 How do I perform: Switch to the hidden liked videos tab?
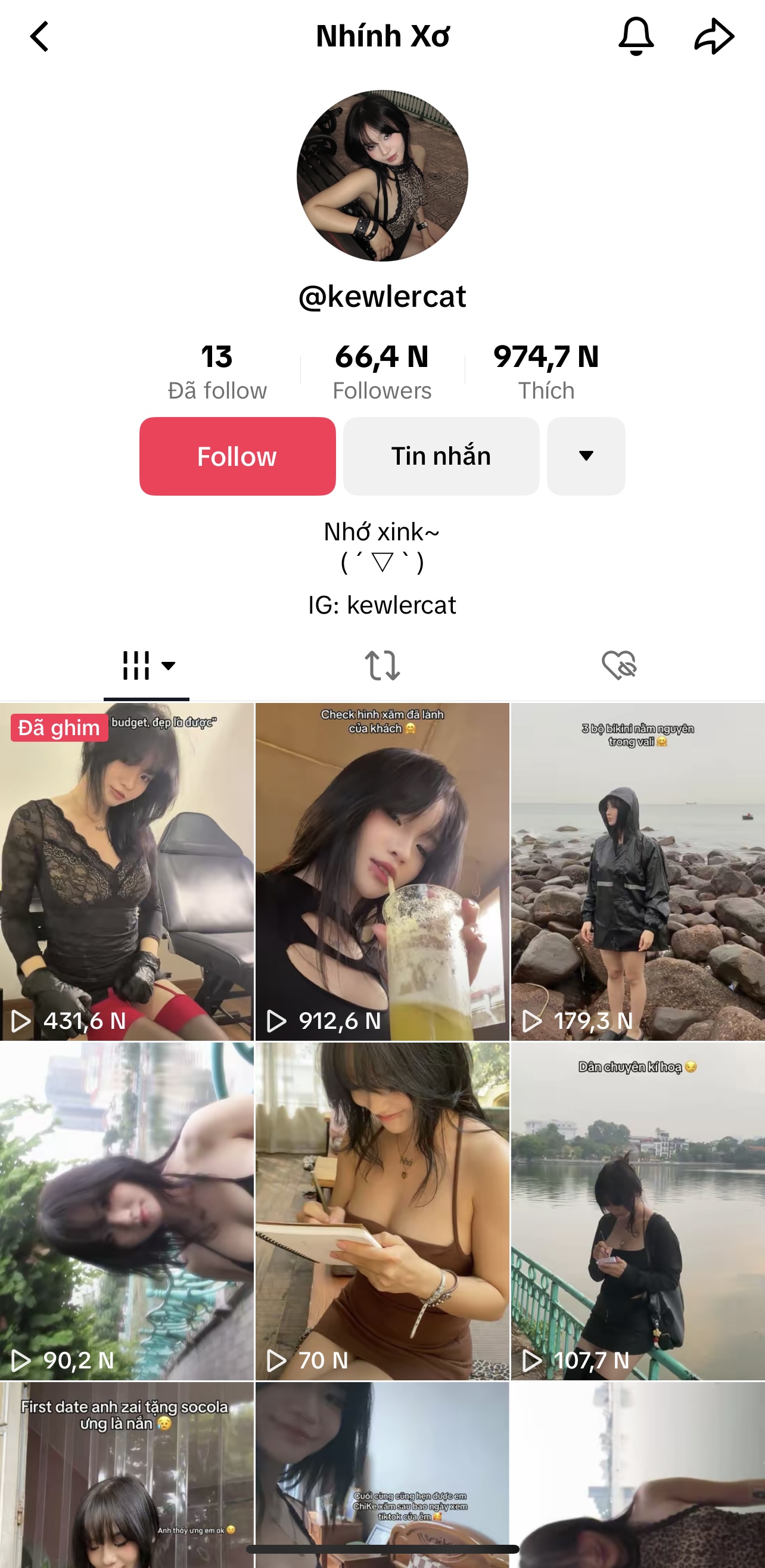pos(619,665)
